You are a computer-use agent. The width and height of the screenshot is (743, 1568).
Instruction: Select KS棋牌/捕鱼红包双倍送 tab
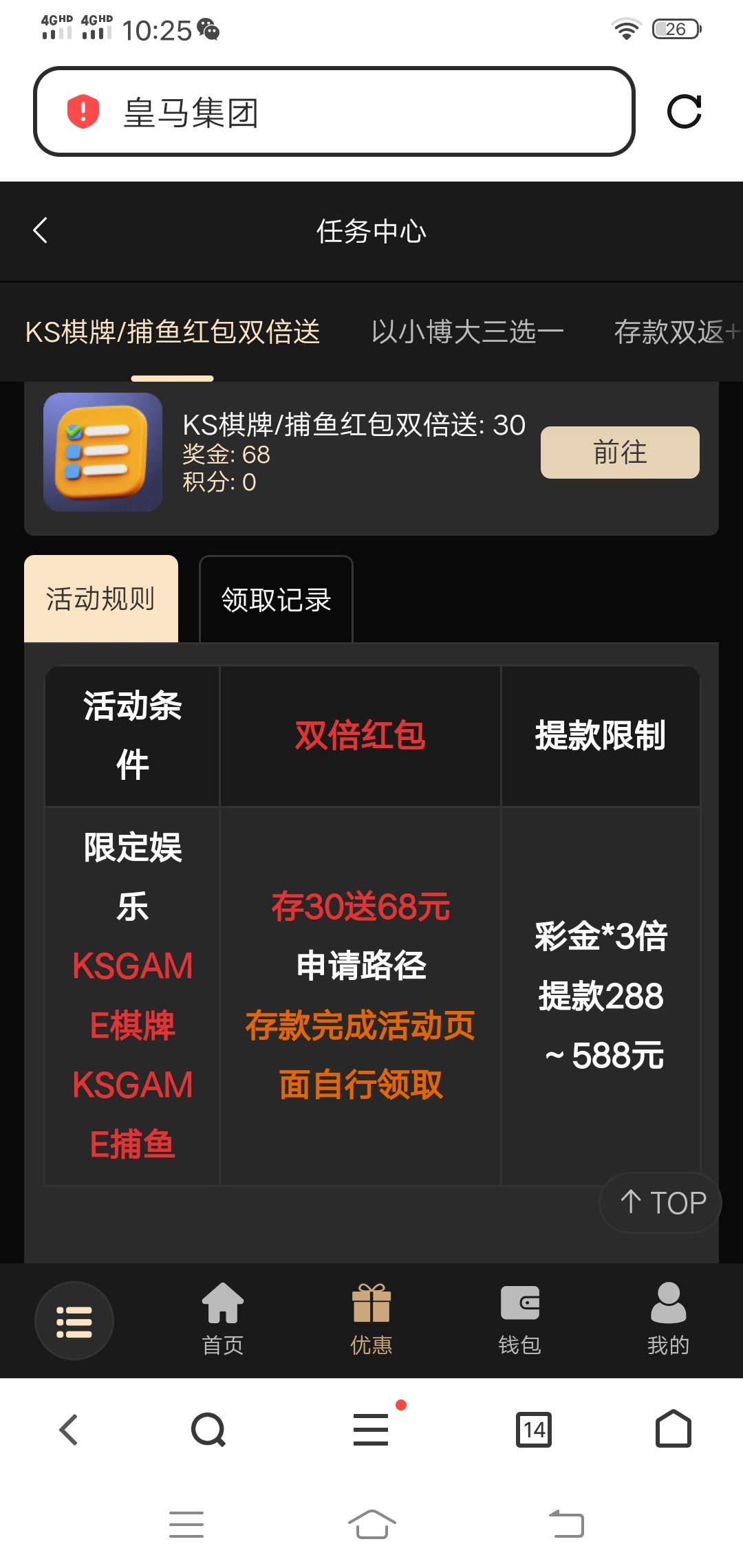click(x=173, y=332)
